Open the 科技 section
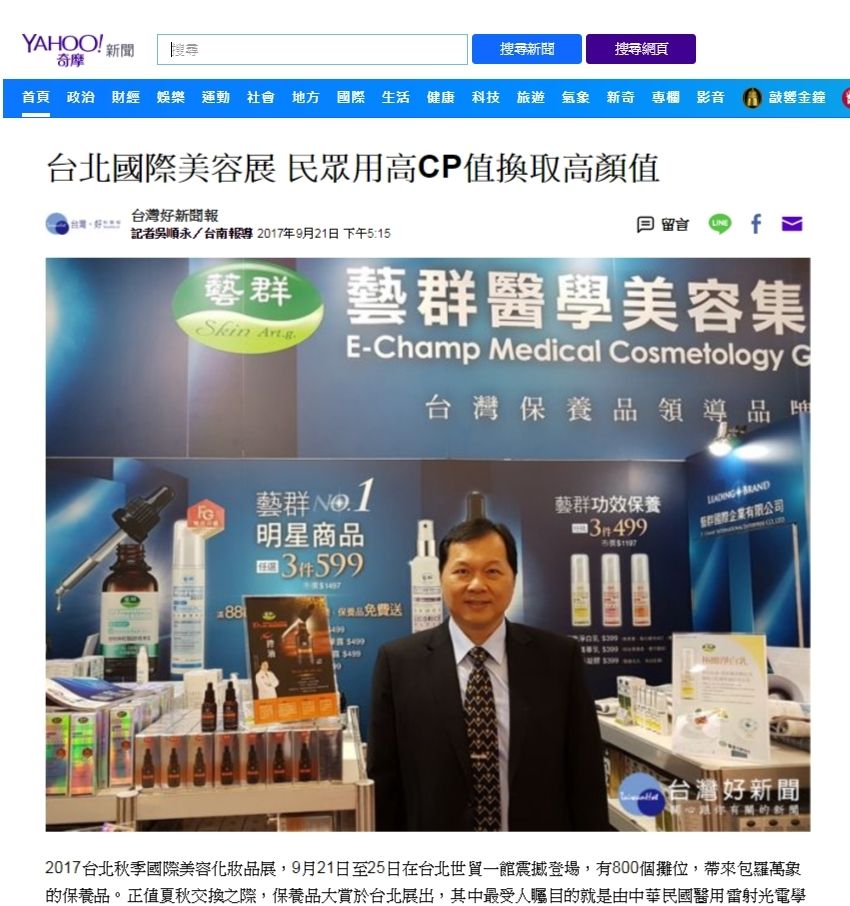This screenshot has width=850, height=906. click(x=486, y=97)
